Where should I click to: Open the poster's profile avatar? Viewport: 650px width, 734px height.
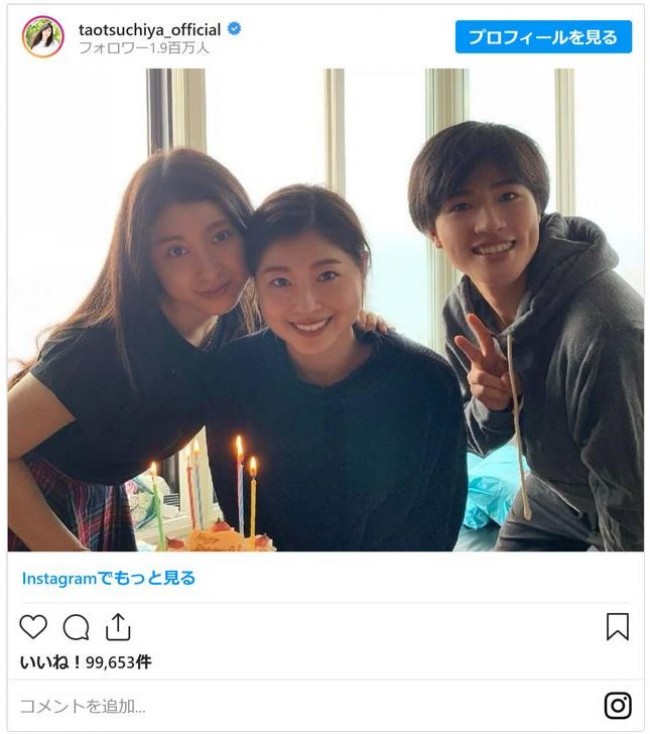click(43, 37)
